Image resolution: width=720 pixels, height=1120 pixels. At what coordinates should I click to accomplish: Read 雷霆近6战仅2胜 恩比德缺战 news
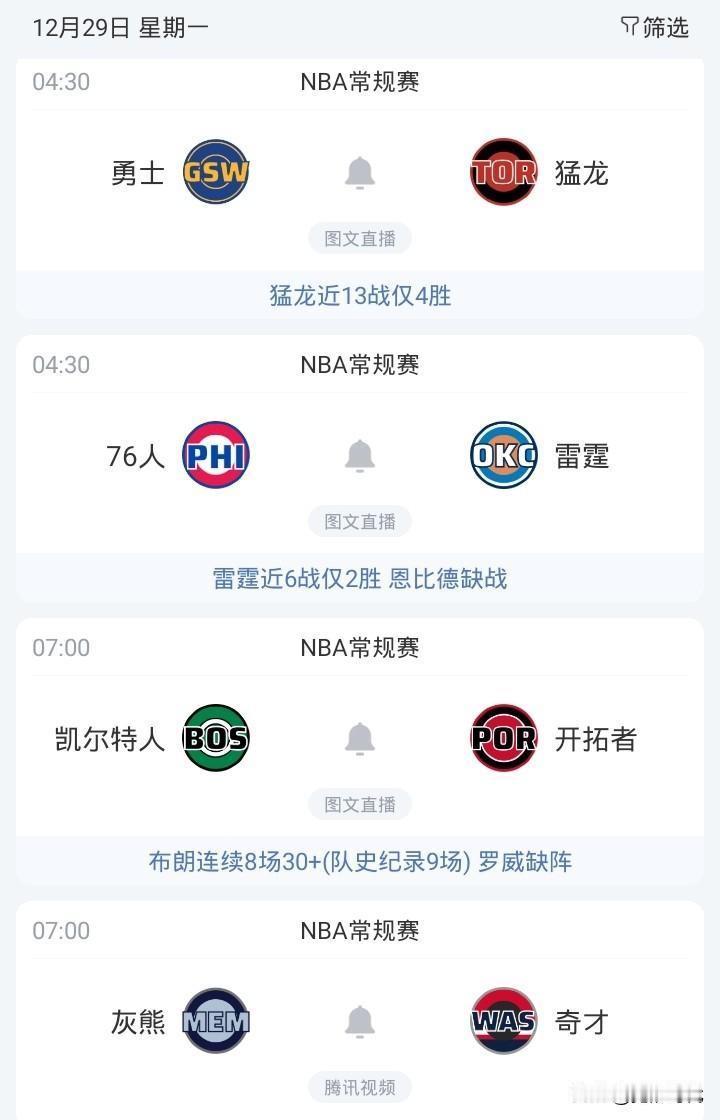coord(360,579)
